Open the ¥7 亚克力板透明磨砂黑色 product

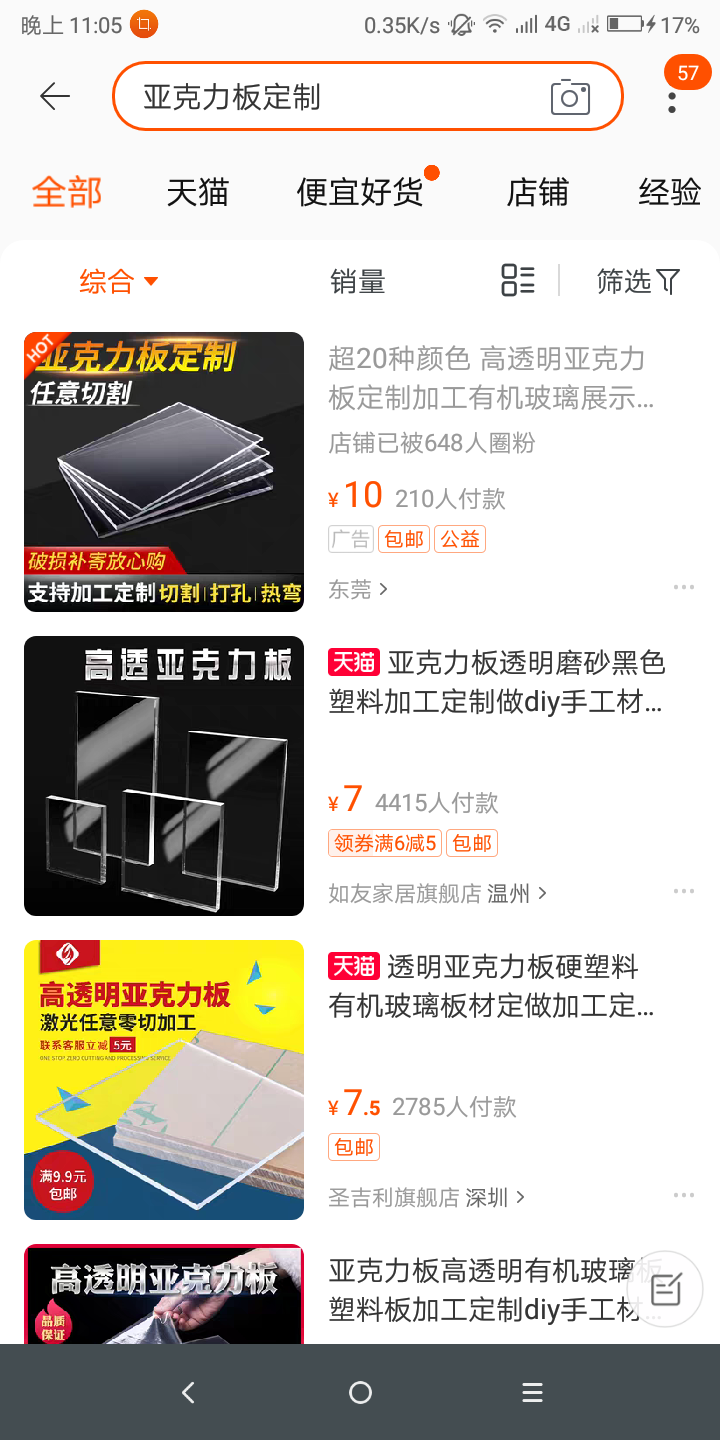click(x=495, y=682)
